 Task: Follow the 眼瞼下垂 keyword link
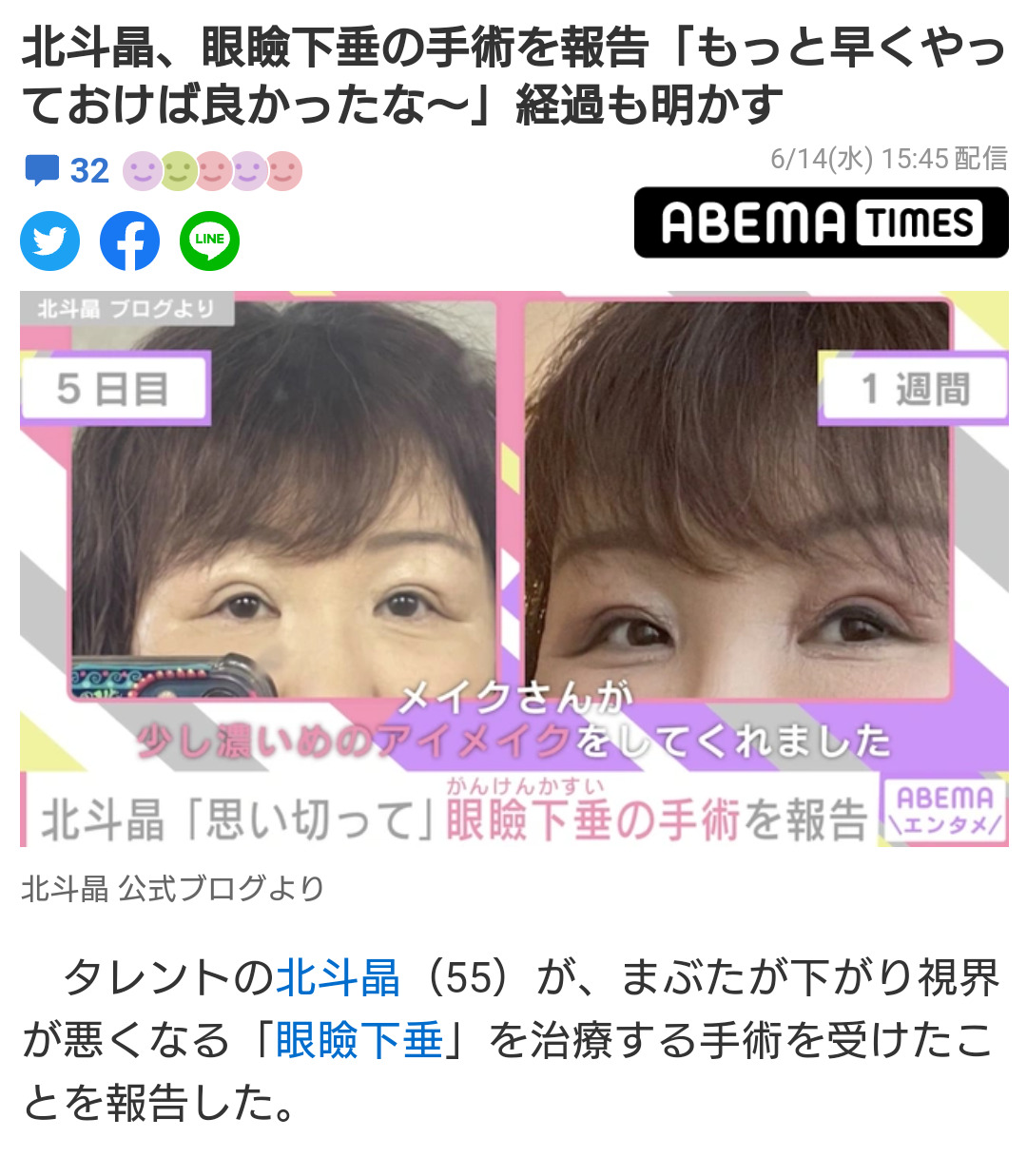pyautogui.click(x=358, y=1040)
